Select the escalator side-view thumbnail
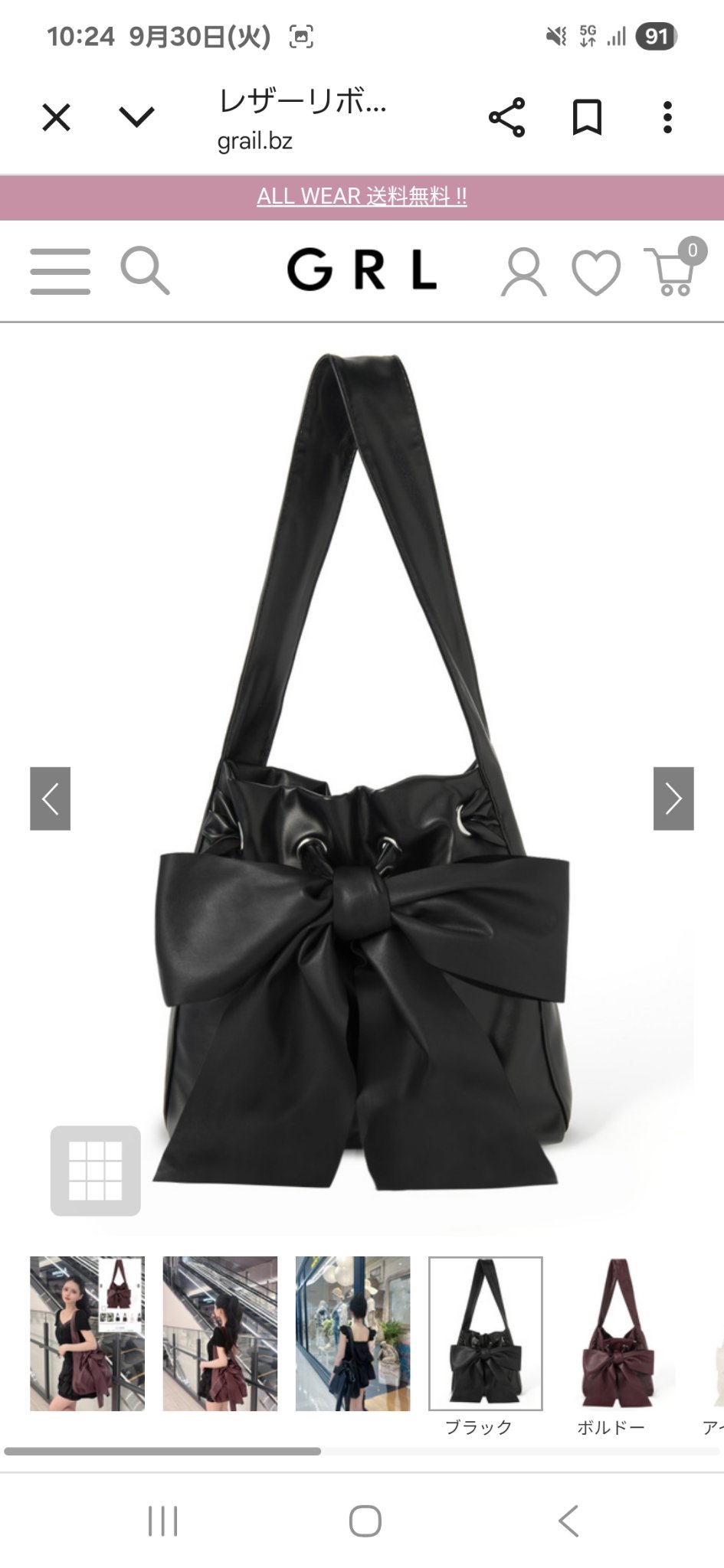 (220, 1334)
